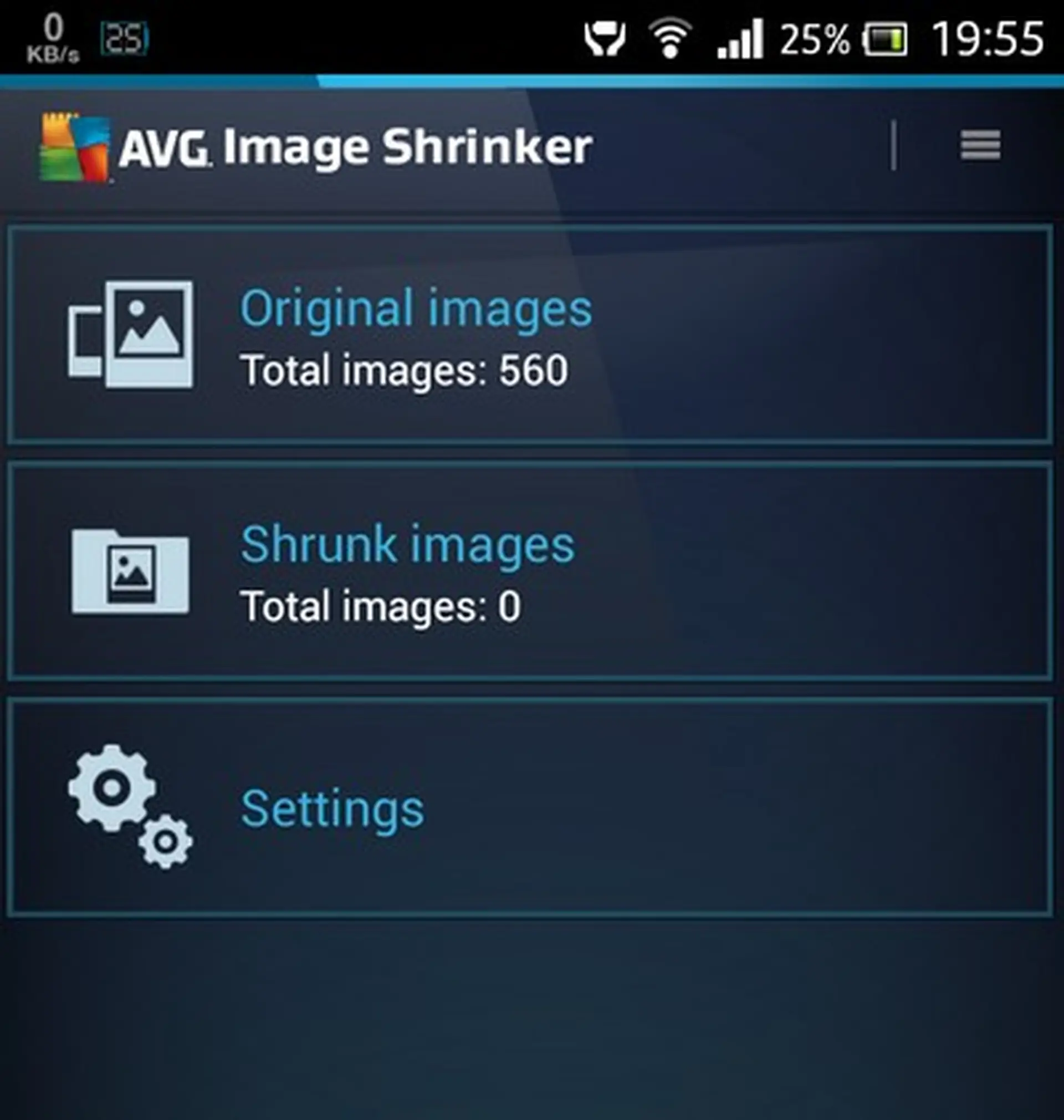Open the hamburger menu icon
Viewport: 1064px width, 1120px height.
coord(980,145)
